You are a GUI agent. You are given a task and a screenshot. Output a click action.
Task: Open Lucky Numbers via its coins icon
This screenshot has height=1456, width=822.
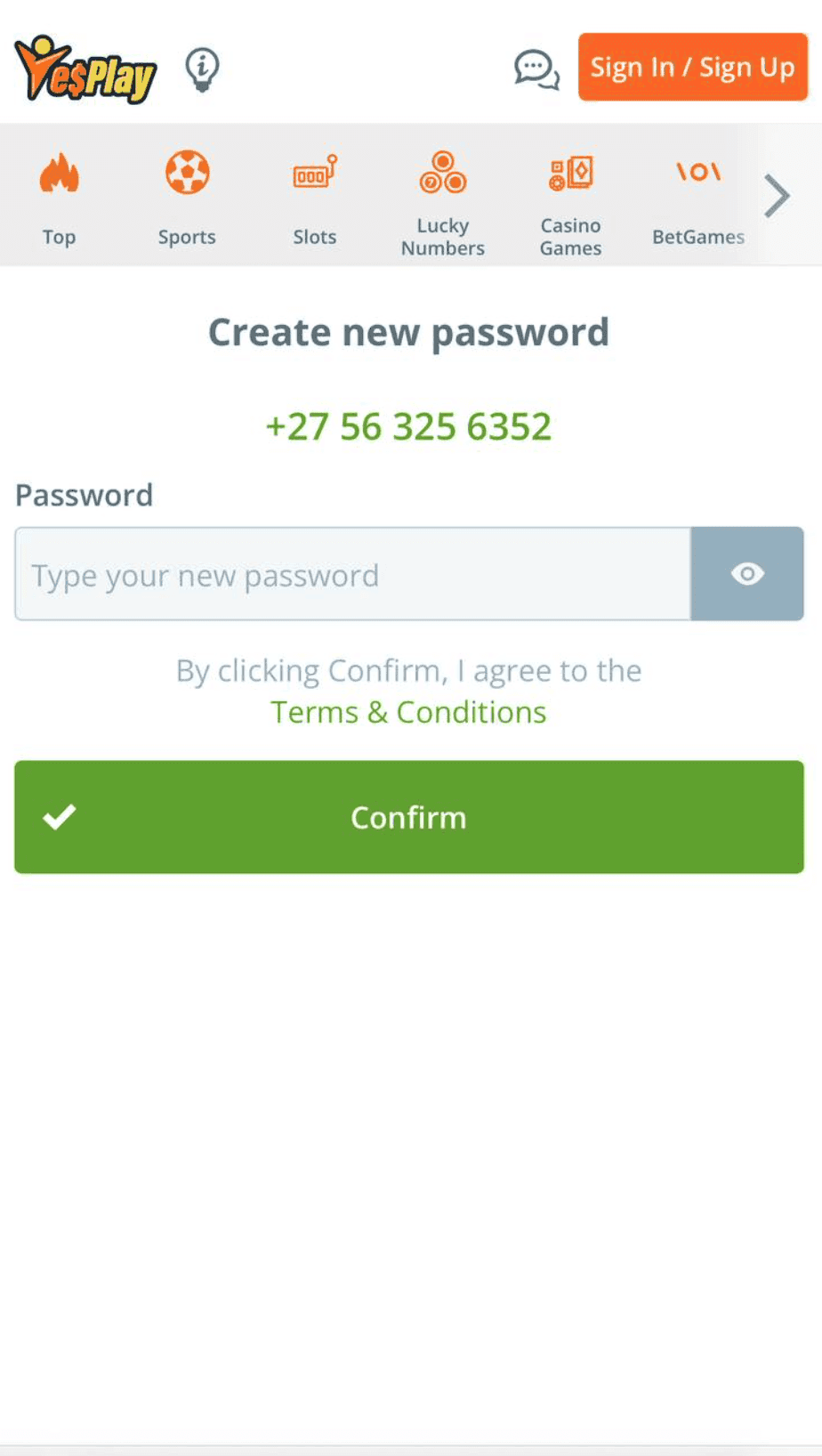coord(442,172)
